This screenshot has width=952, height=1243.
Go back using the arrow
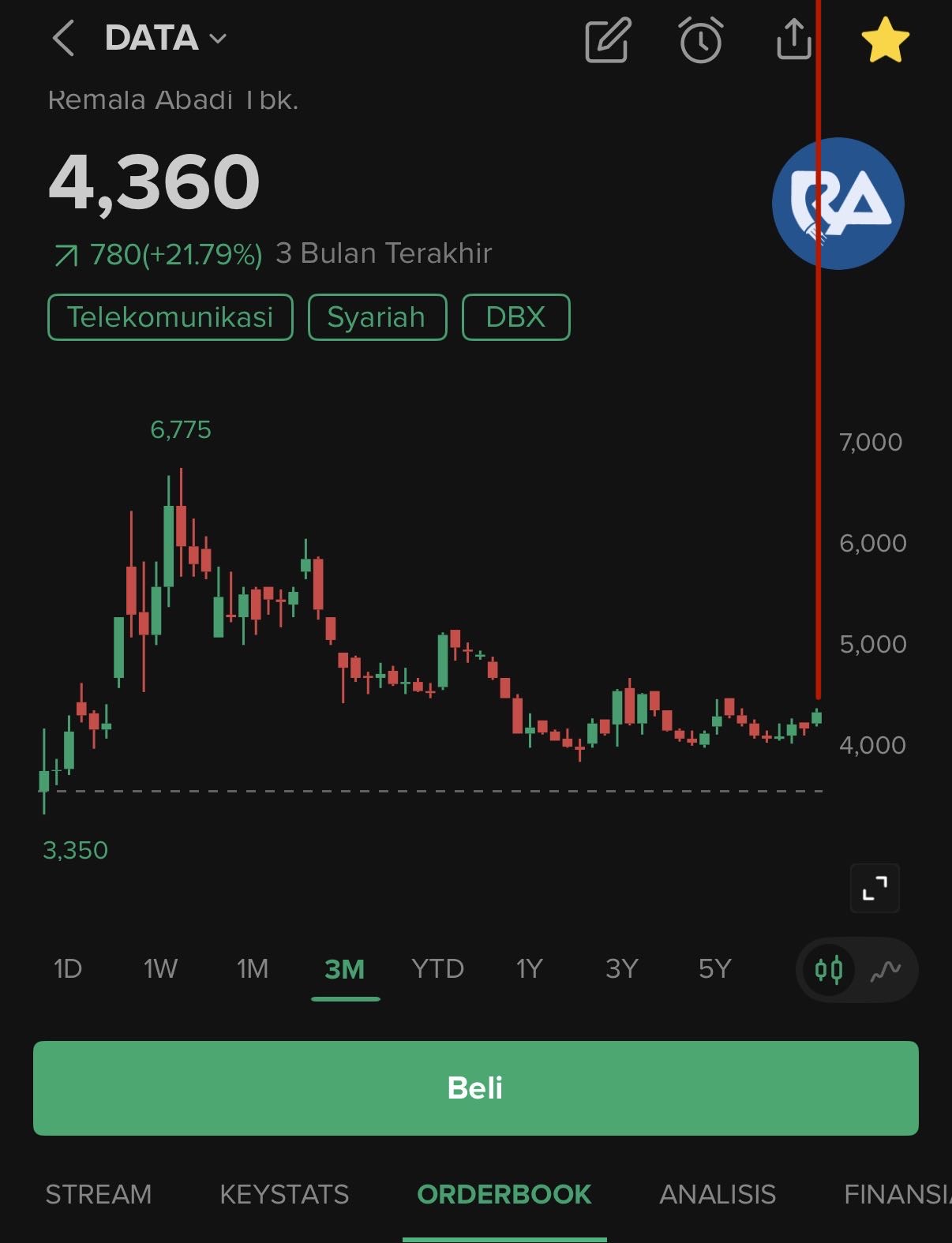pos(63,38)
